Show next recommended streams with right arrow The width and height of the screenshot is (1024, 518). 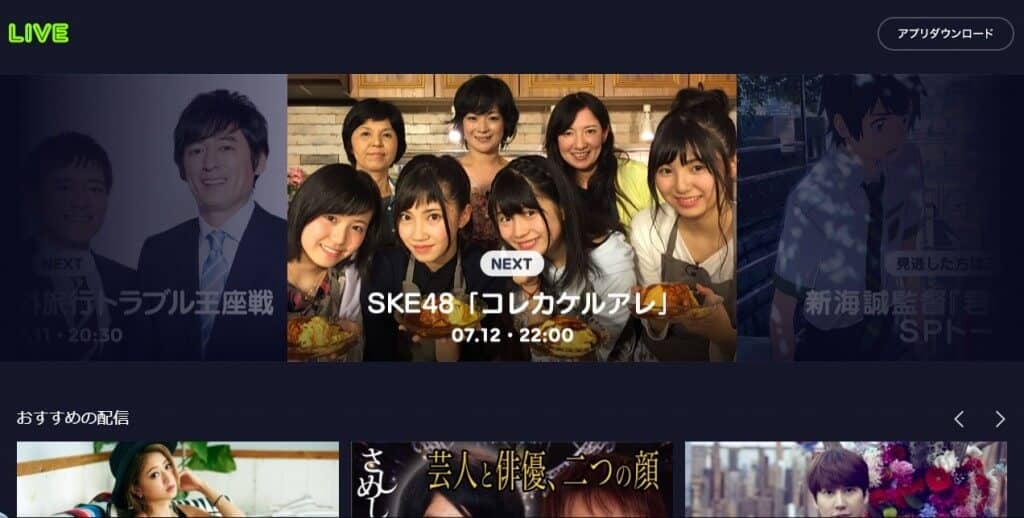click(1000, 419)
